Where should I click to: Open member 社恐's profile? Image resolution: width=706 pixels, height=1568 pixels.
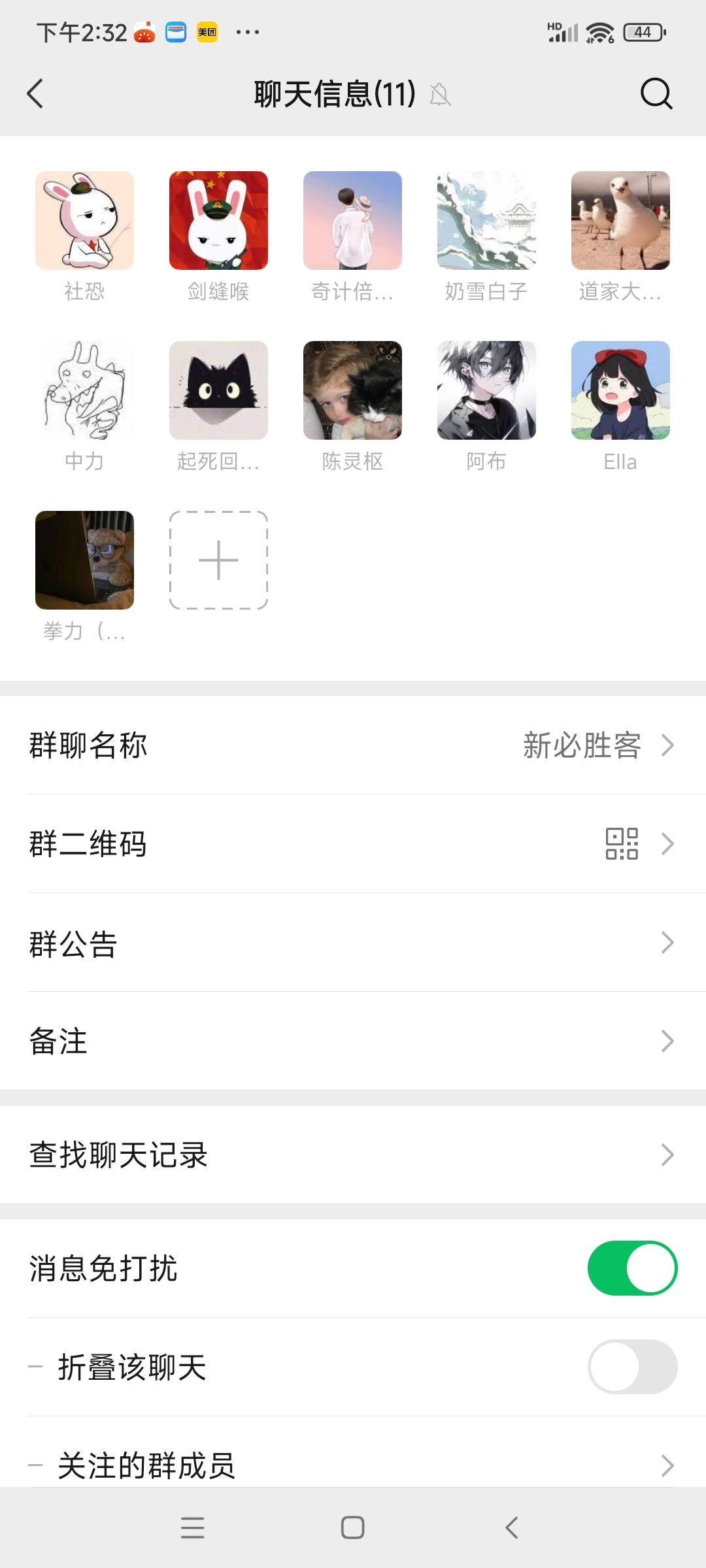click(x=84, y=221)
